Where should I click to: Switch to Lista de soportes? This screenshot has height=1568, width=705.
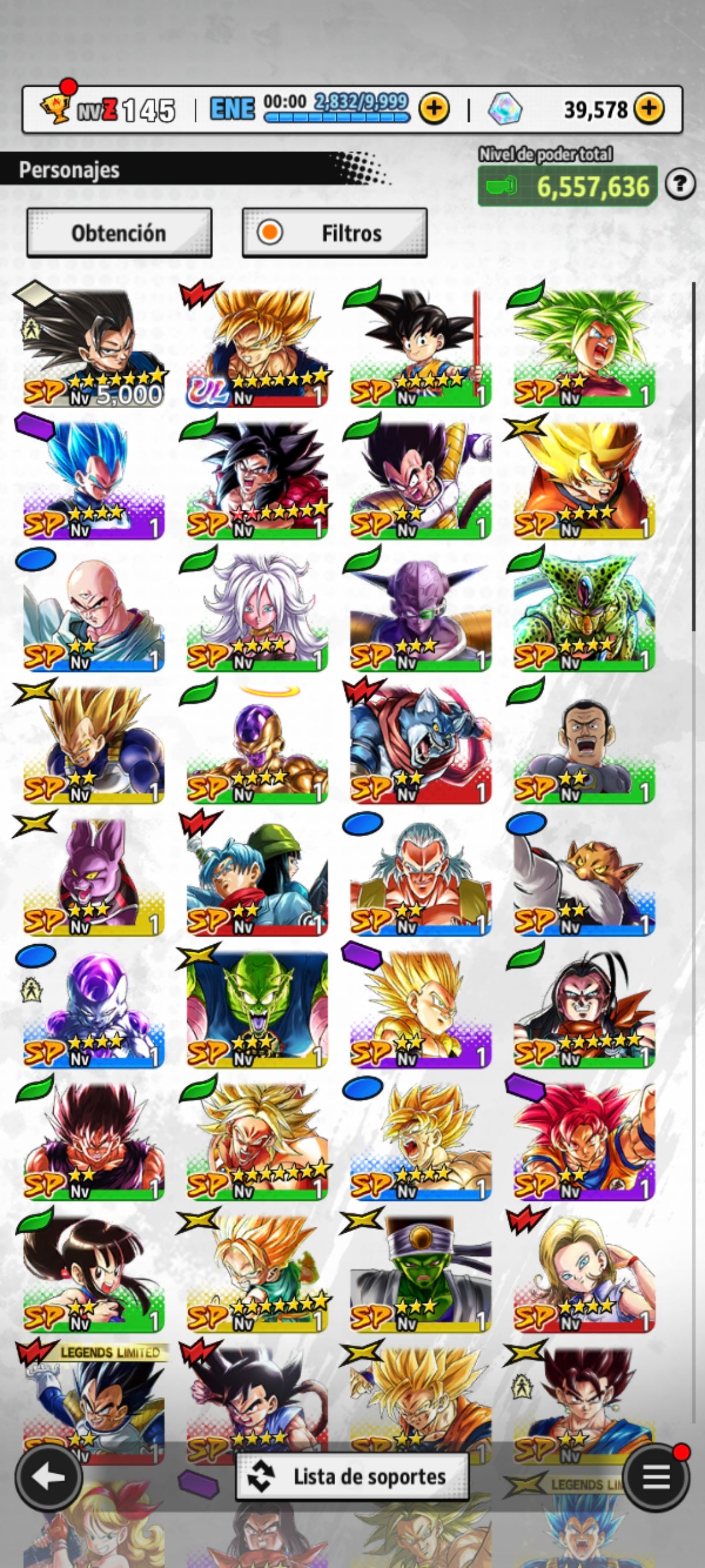pos(352,1477)
